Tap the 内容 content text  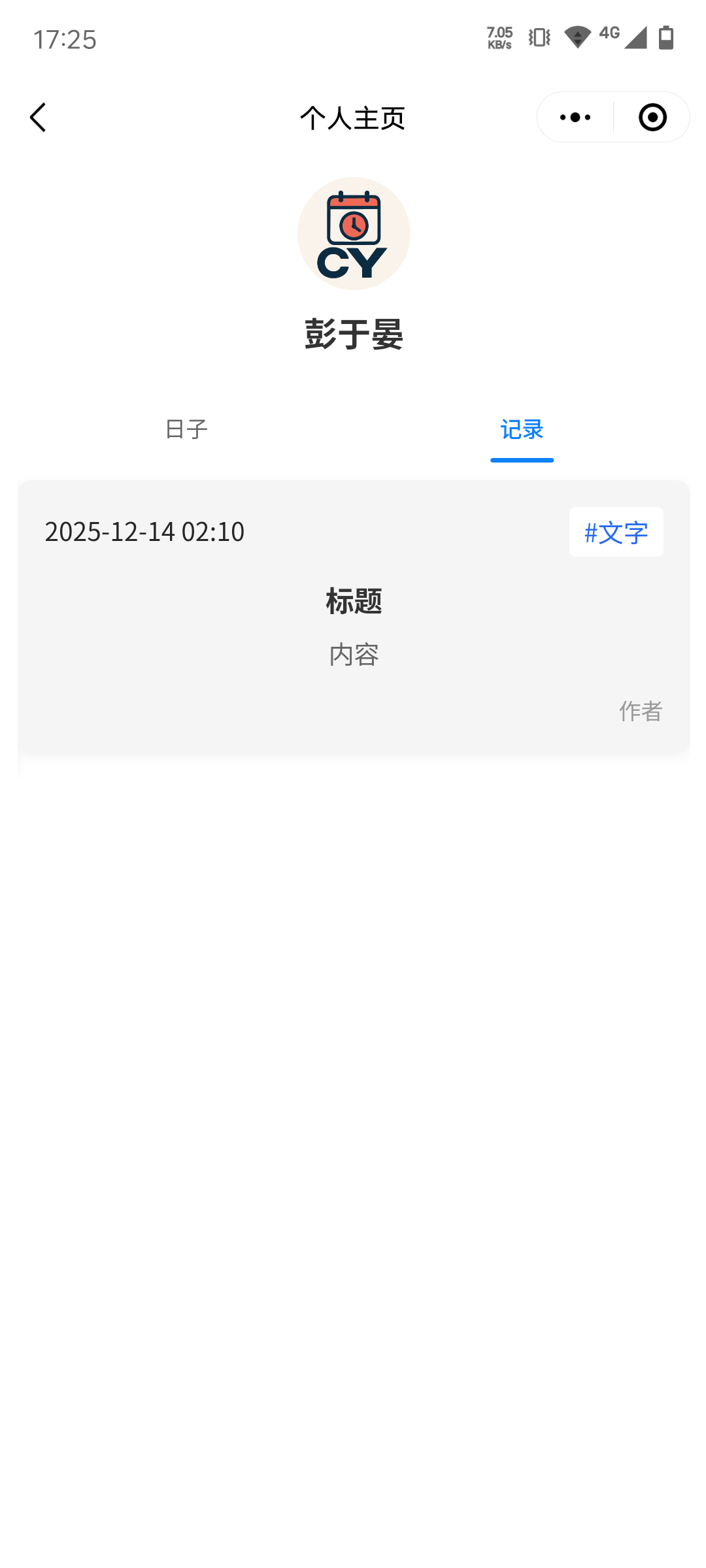click(353, 654)
